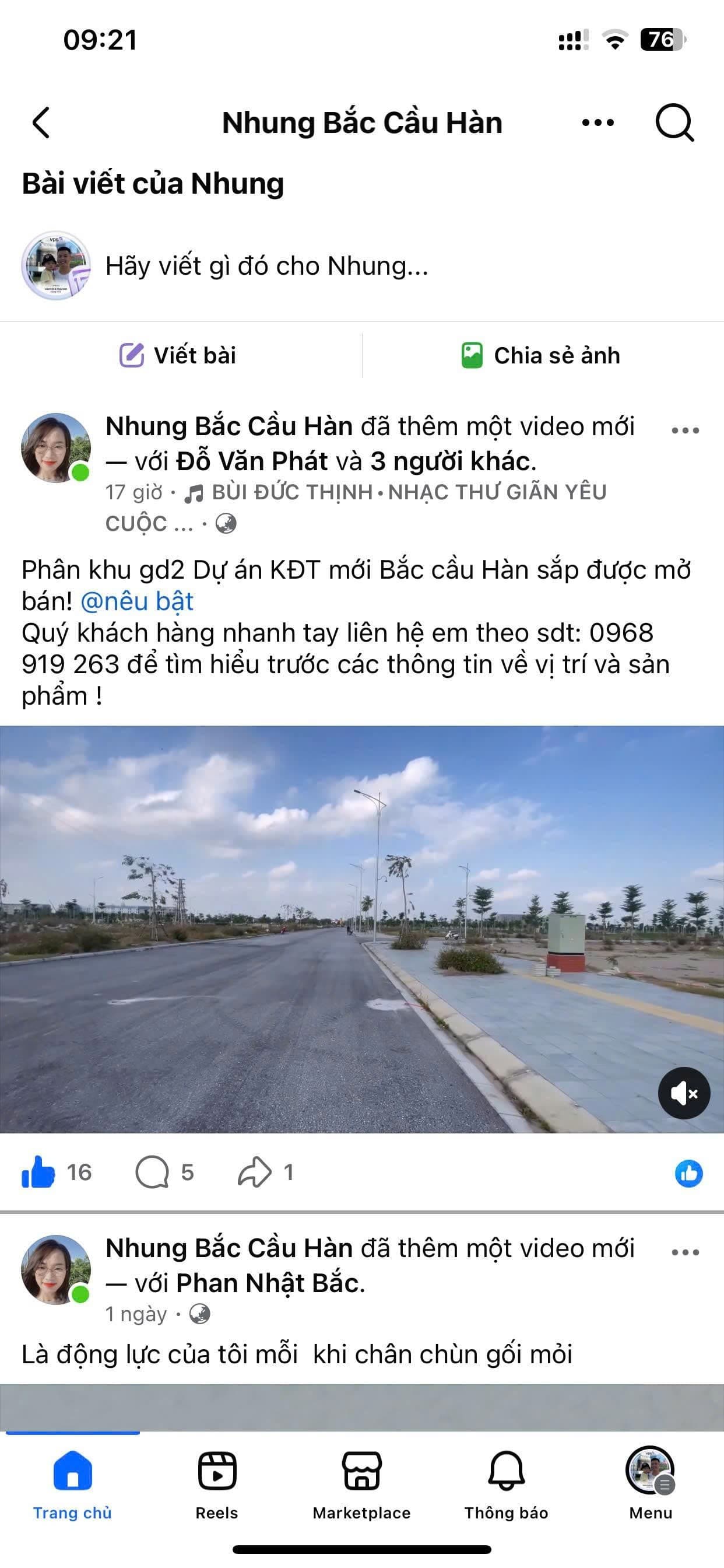Tap the @nêu bật mention link
The width and height of the screenshot is (724, 1568).
click(137, 601)
